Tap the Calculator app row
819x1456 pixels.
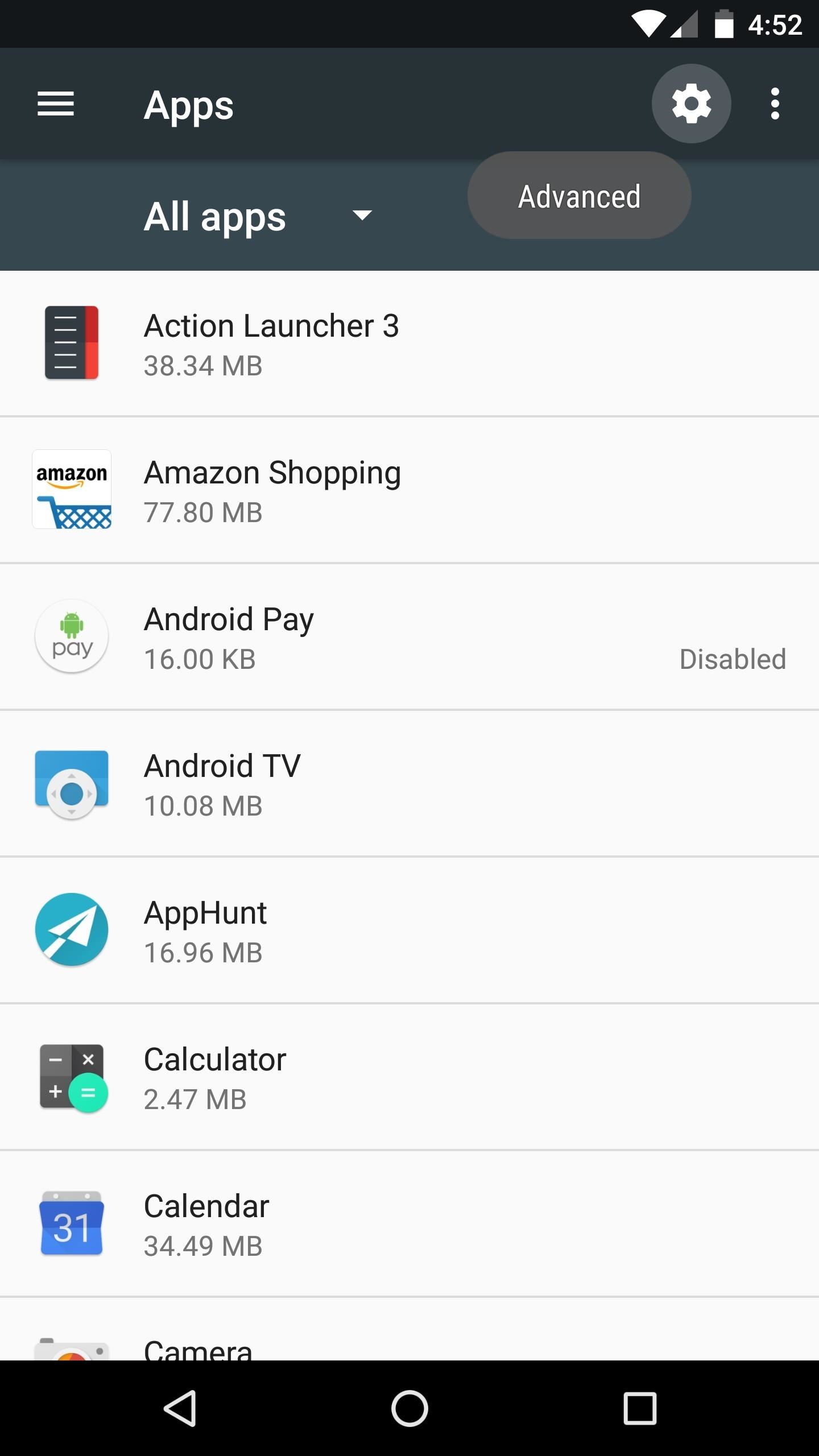coord(409,1077)
